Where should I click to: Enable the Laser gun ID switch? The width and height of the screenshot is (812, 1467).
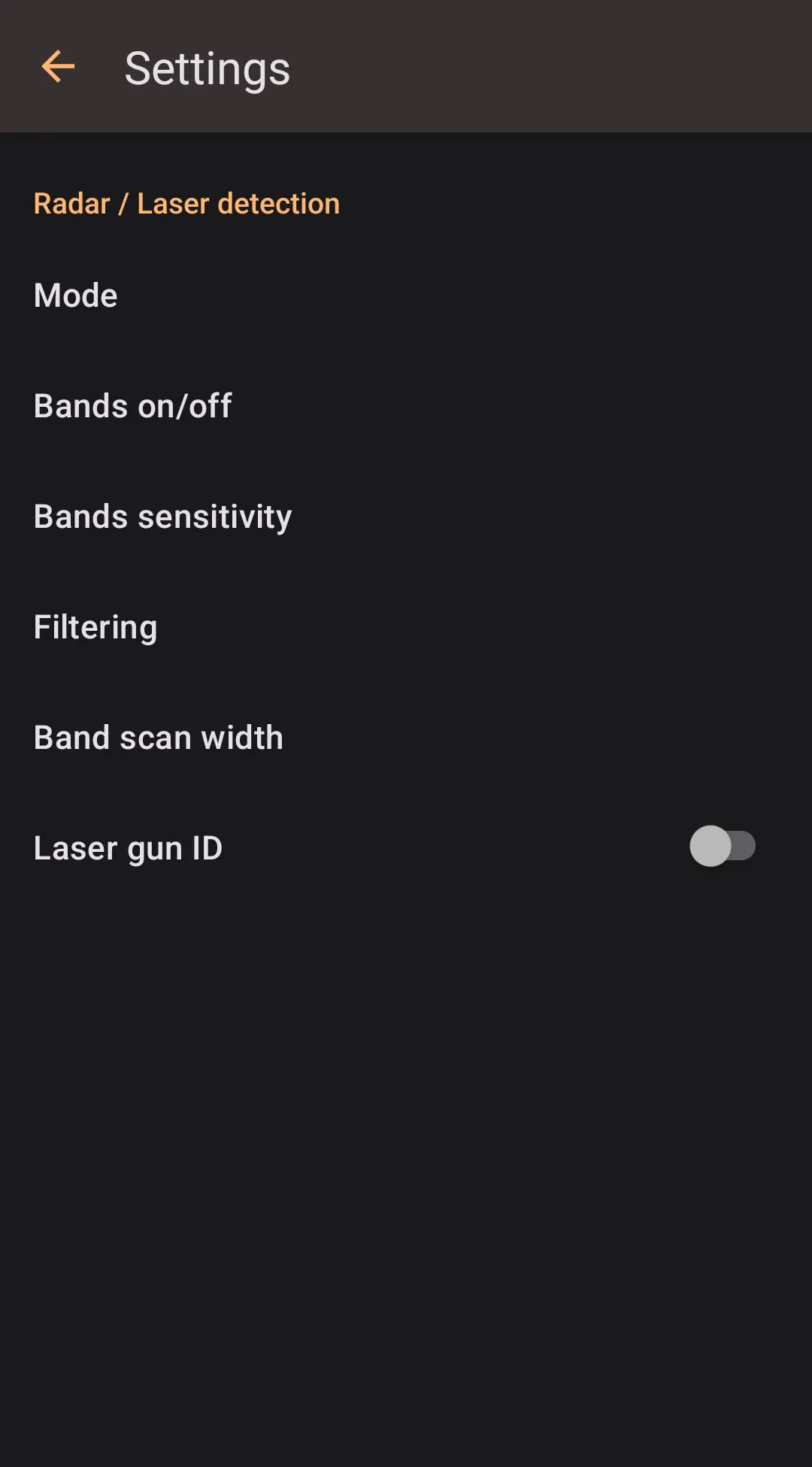[722, 847]
